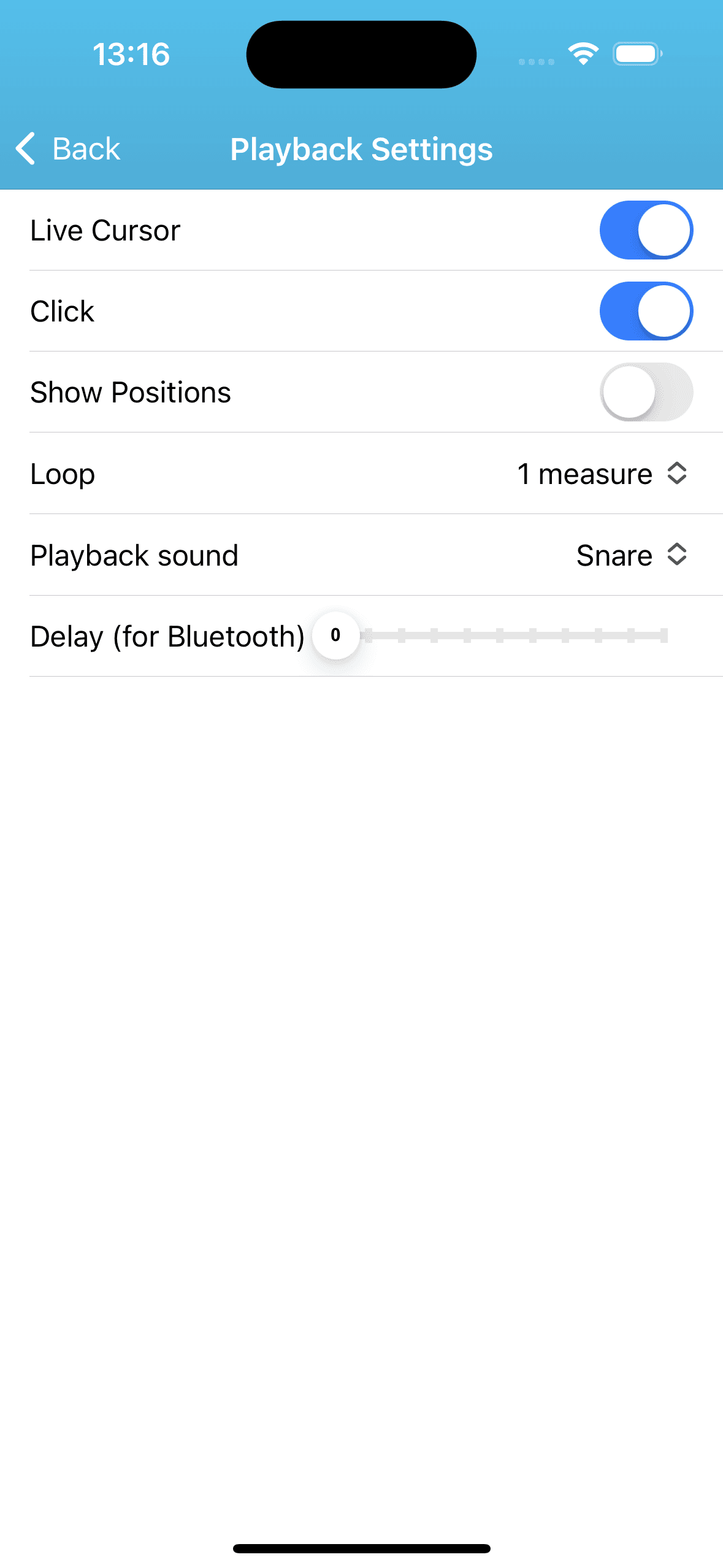The image size is (723, 1568).
Task: Enable the Show Positions switch
Action: tap(646, 393)
